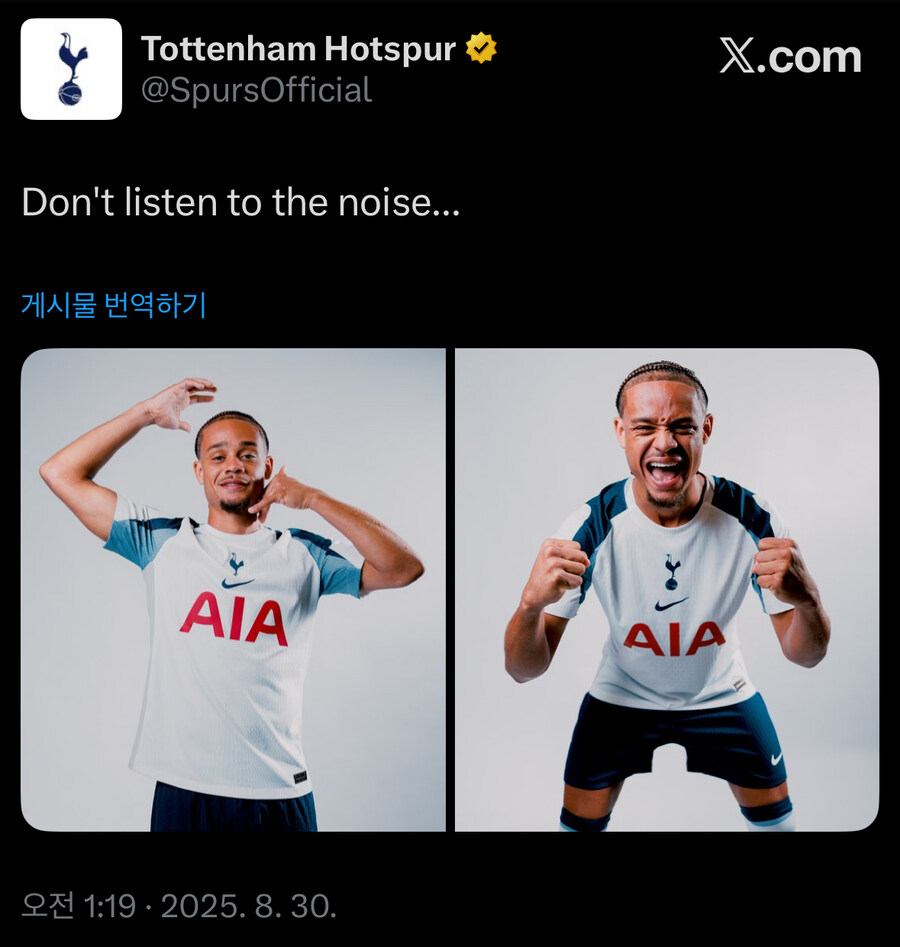
Task: Open the photo with the clenched fists pose
Action: pyautogui.click(x=667, y=589)
